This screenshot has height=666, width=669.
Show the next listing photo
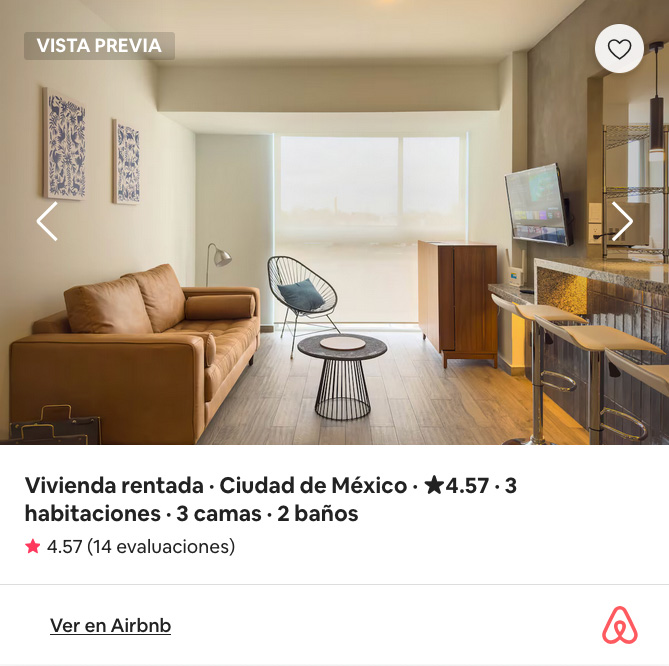click(x=622, y=222)
